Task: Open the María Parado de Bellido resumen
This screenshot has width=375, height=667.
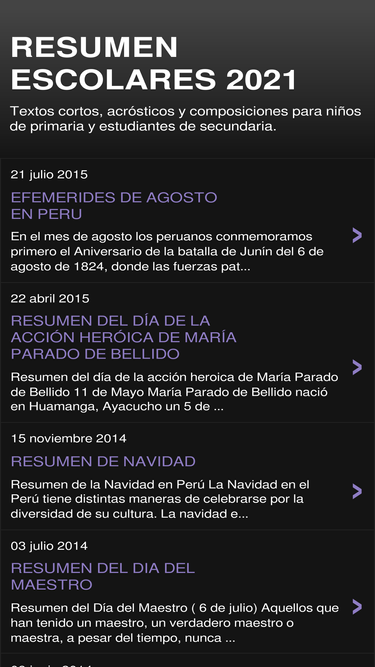Action: pos(123,337)
